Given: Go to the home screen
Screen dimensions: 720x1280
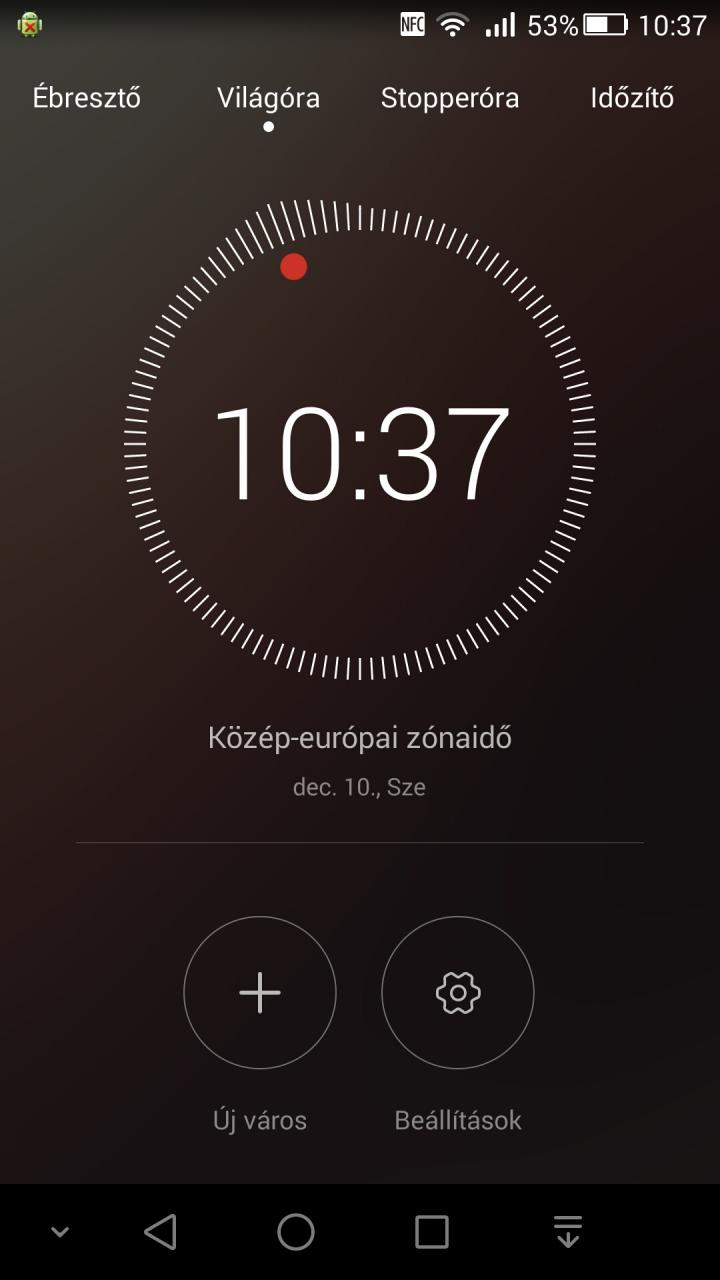Looking at the screenshot, I should (296, 1232).
